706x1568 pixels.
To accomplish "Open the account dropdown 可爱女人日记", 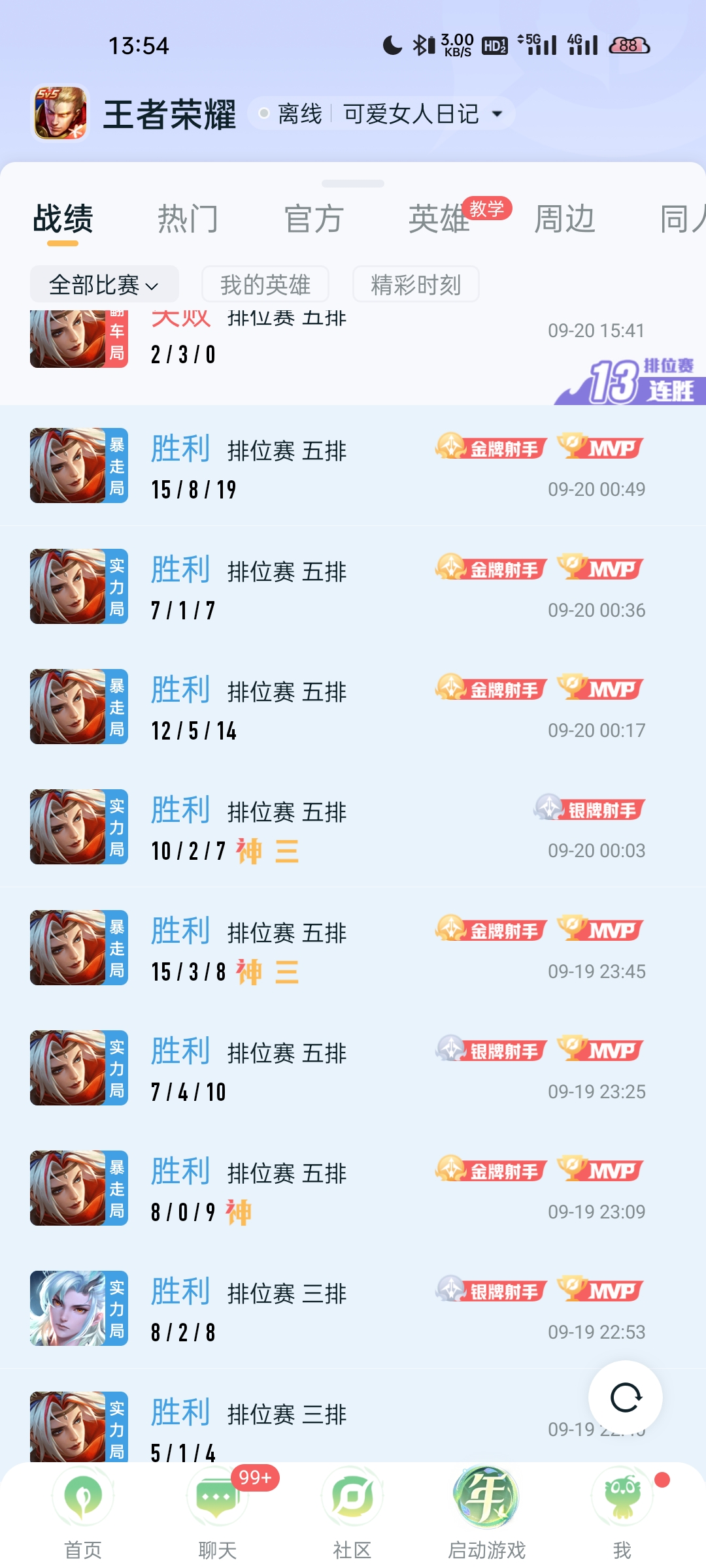I will click(422, 114).
